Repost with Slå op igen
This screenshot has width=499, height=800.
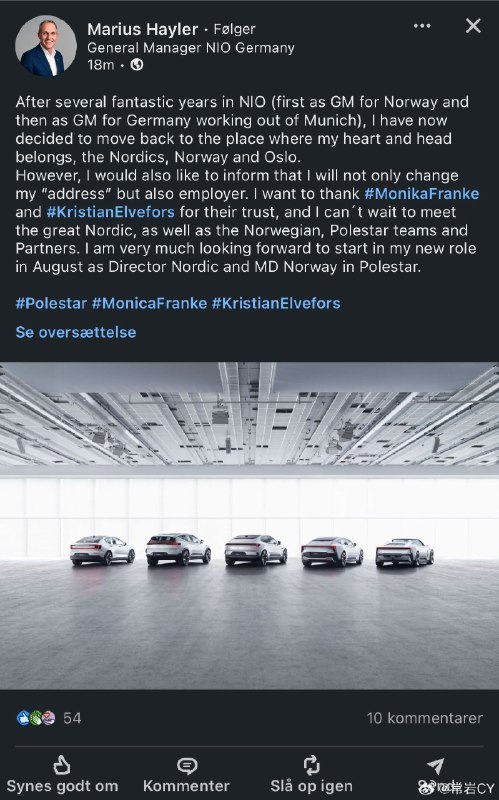311,775
